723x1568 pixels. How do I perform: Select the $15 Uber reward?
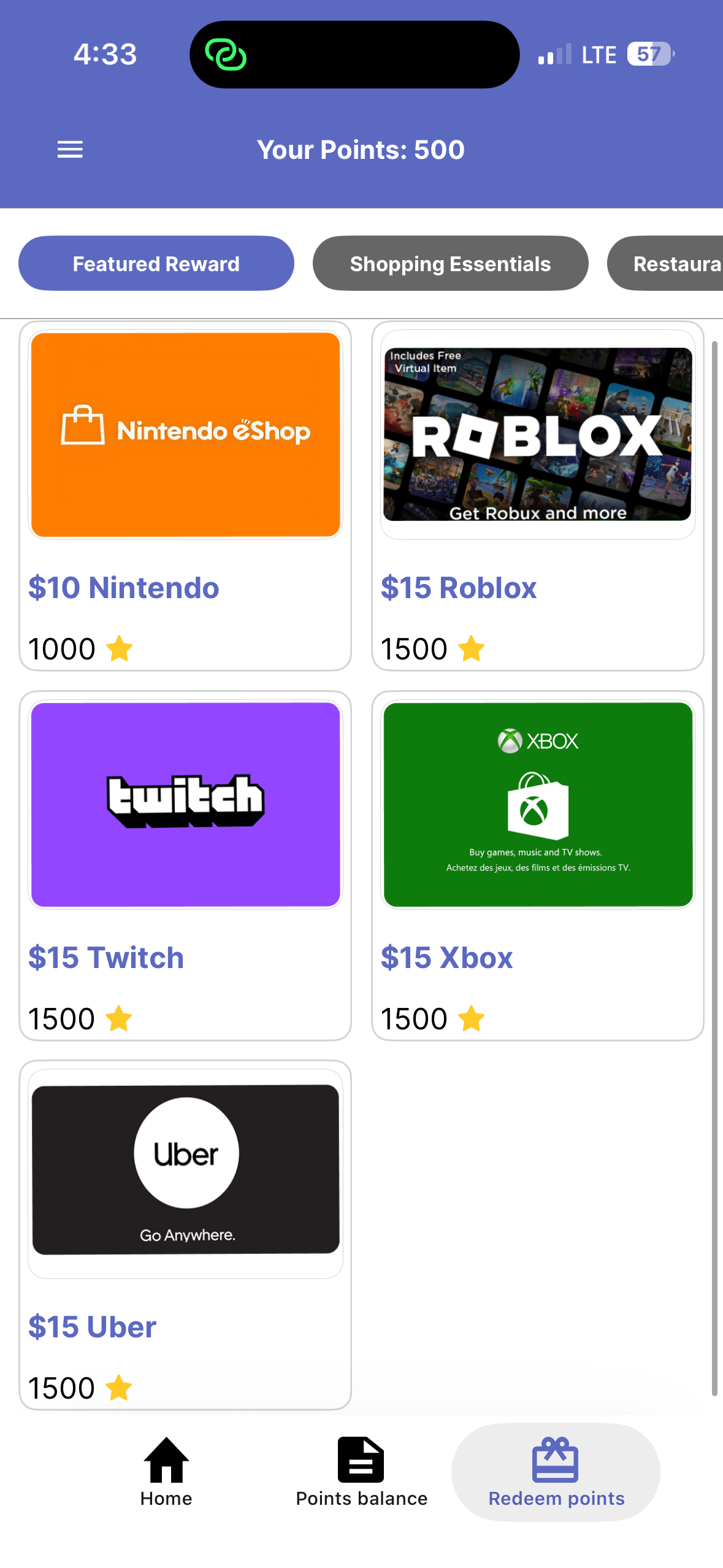tap(185, 1234)
